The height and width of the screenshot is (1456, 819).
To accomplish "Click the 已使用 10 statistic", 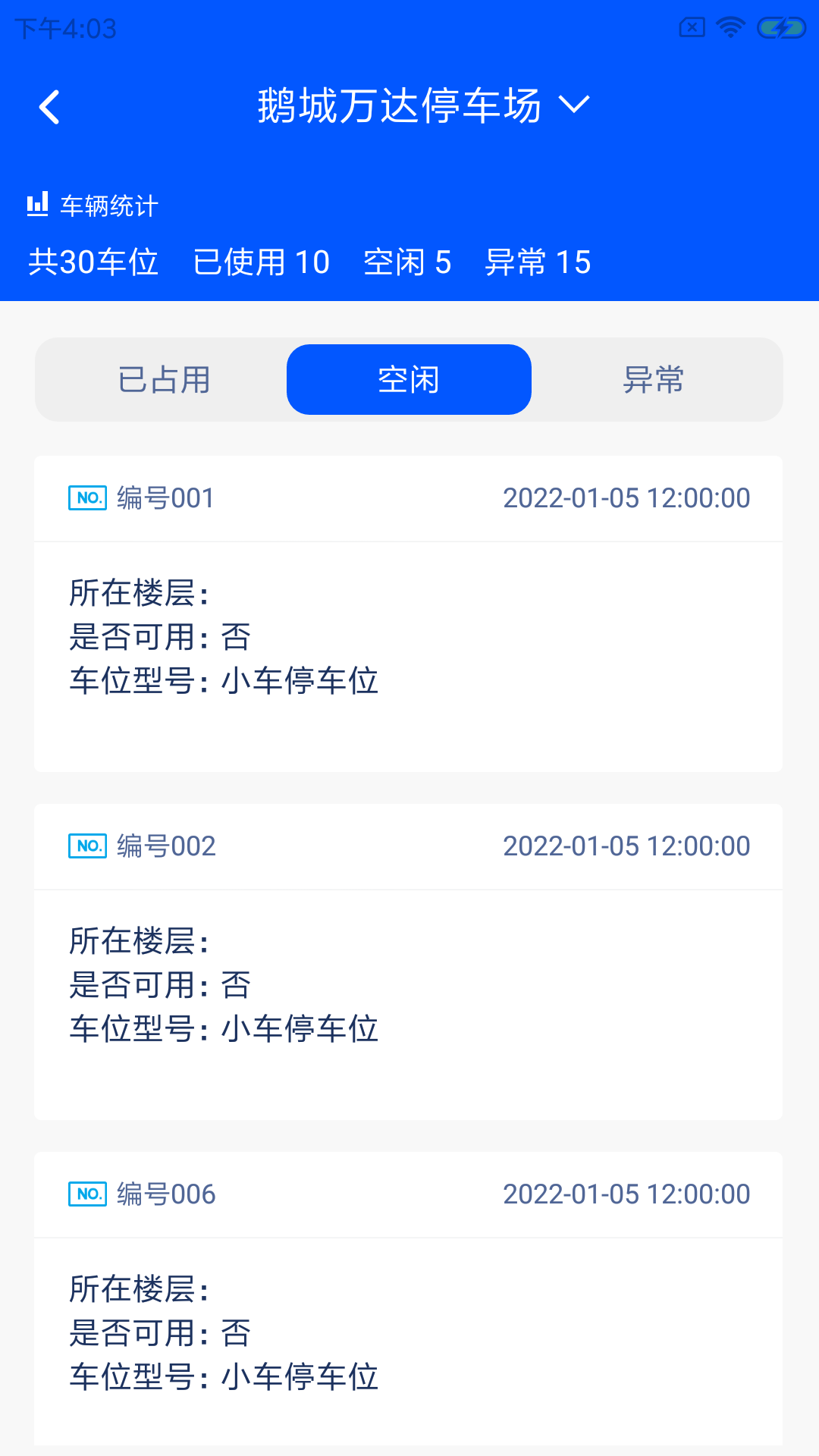I will (261, 262).
